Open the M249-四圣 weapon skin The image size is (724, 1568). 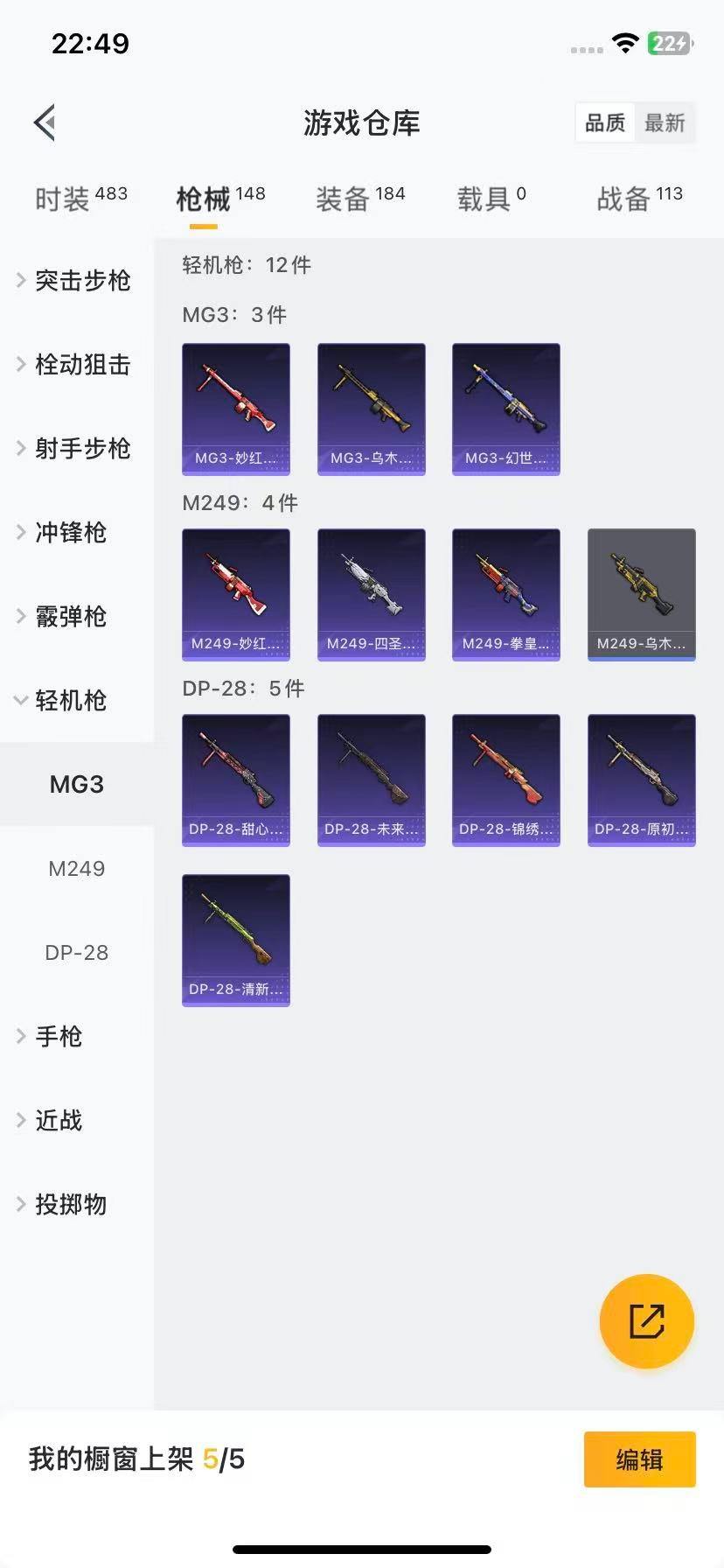pyautogui.click(x=372, y=594)
